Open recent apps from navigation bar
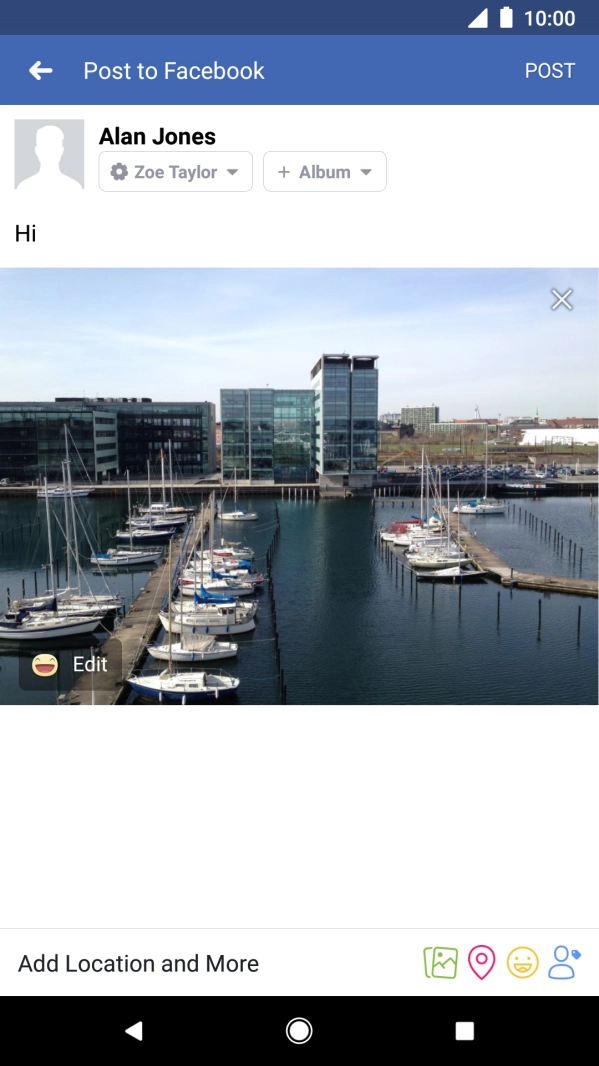Screen dimensions: 599x1066 [x=464, y=1031]
